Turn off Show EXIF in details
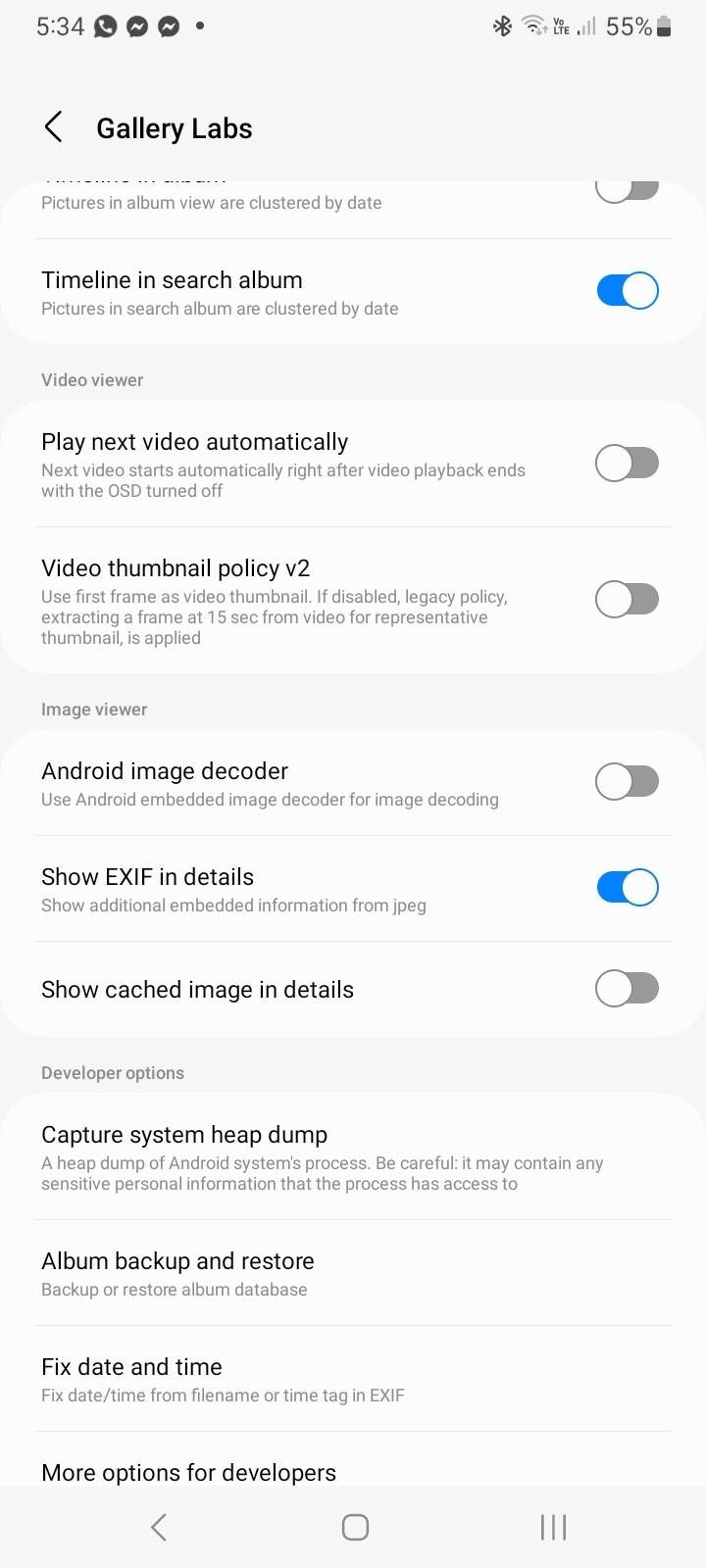Image resolution: width=706 pixels, height=1568 pixels. (627, 887)
